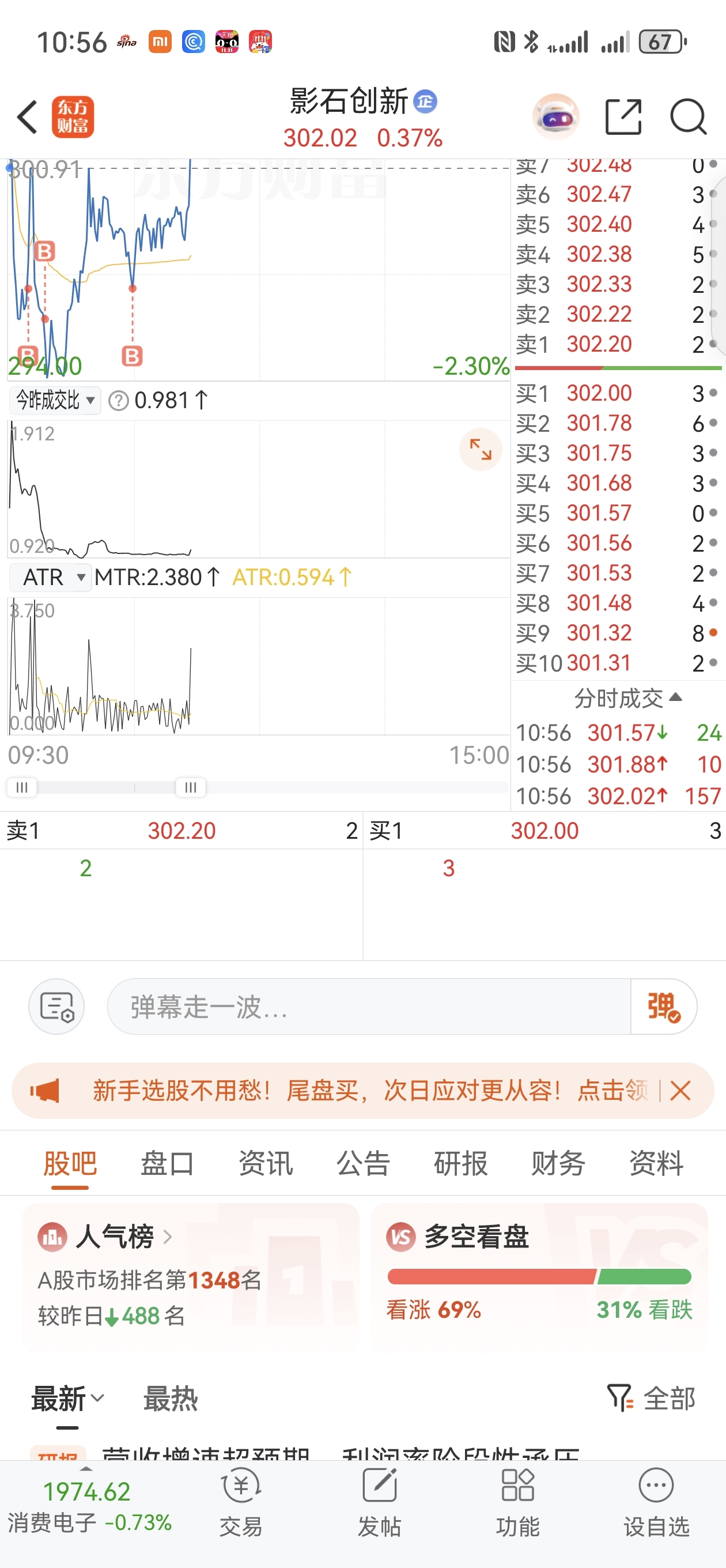
Task: Expand the 今昨成交比 indicator dropdown
Action: pos(55,400)
